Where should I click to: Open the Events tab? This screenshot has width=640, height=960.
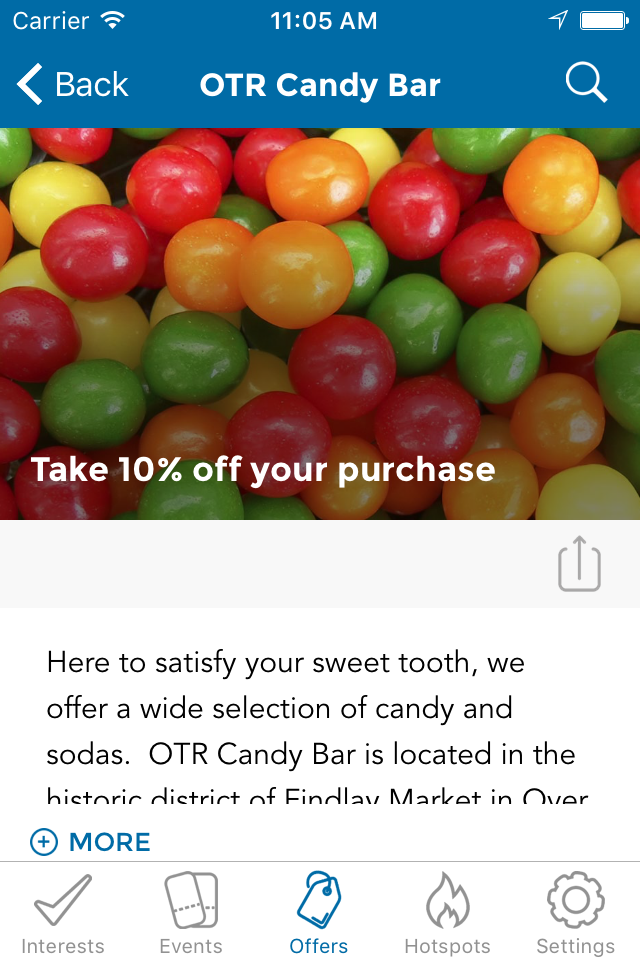coord(191,913)
